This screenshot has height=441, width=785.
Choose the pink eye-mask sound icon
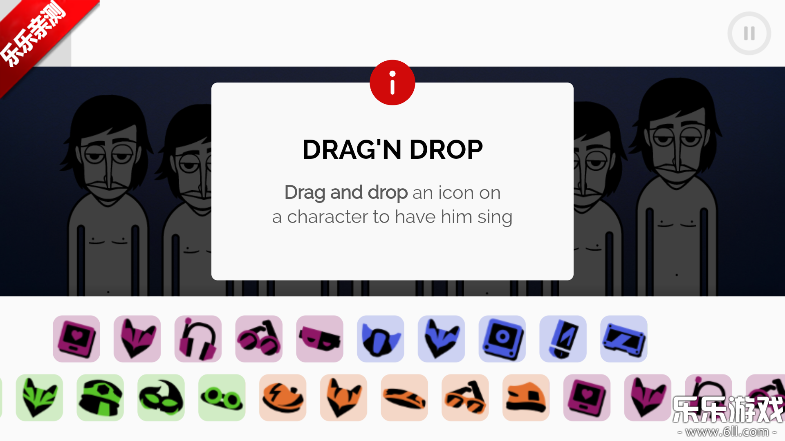tap(320, 339)
